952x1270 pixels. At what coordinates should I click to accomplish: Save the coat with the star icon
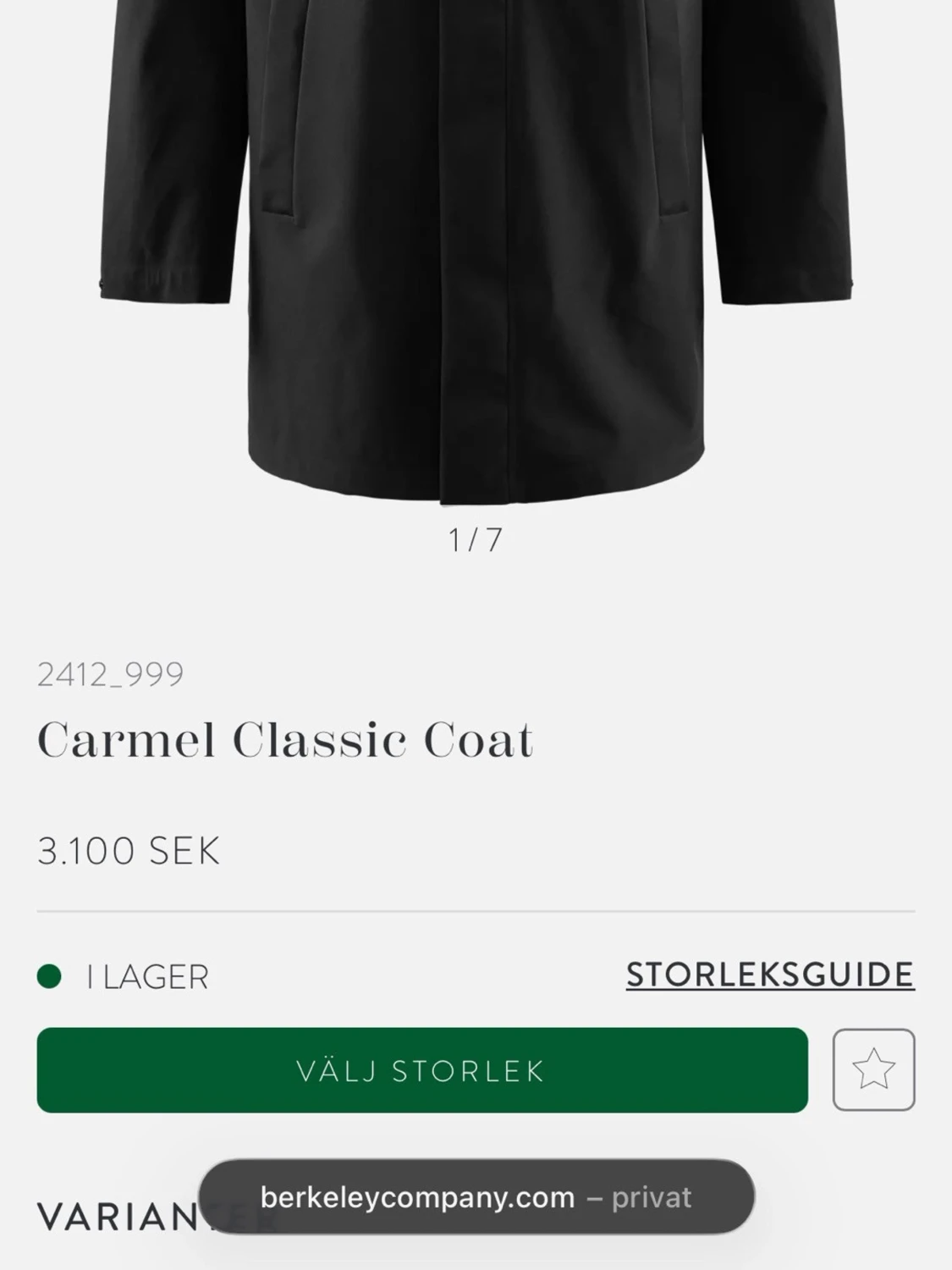point(873,1069)
